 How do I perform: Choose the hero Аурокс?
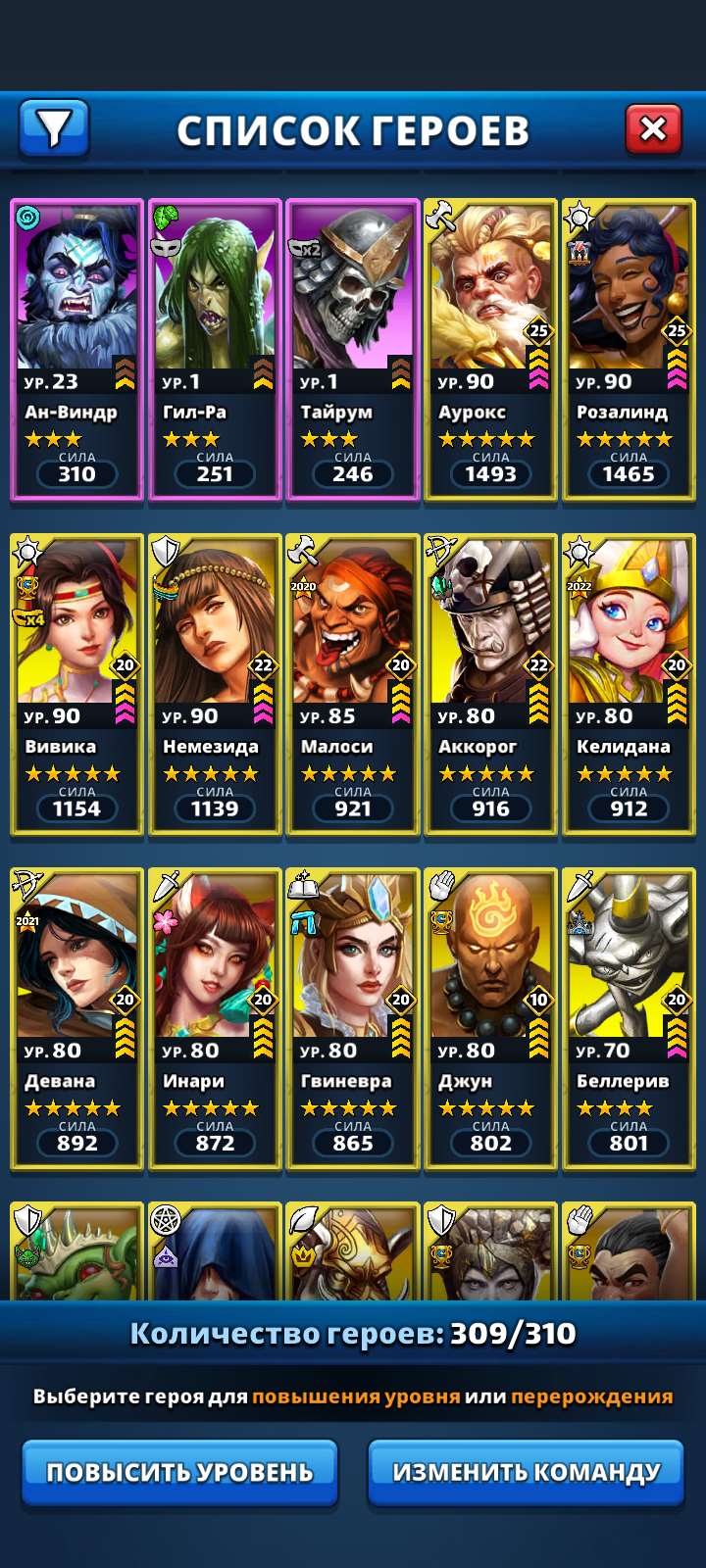[x=490, y=350]
